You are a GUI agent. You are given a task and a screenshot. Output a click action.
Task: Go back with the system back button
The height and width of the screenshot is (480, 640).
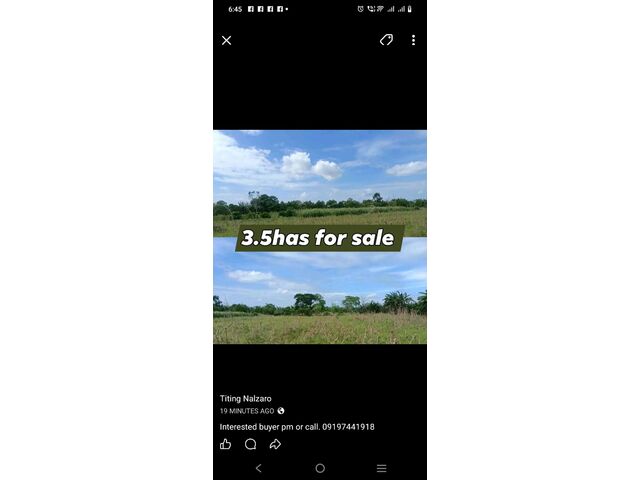coord(259,468)
